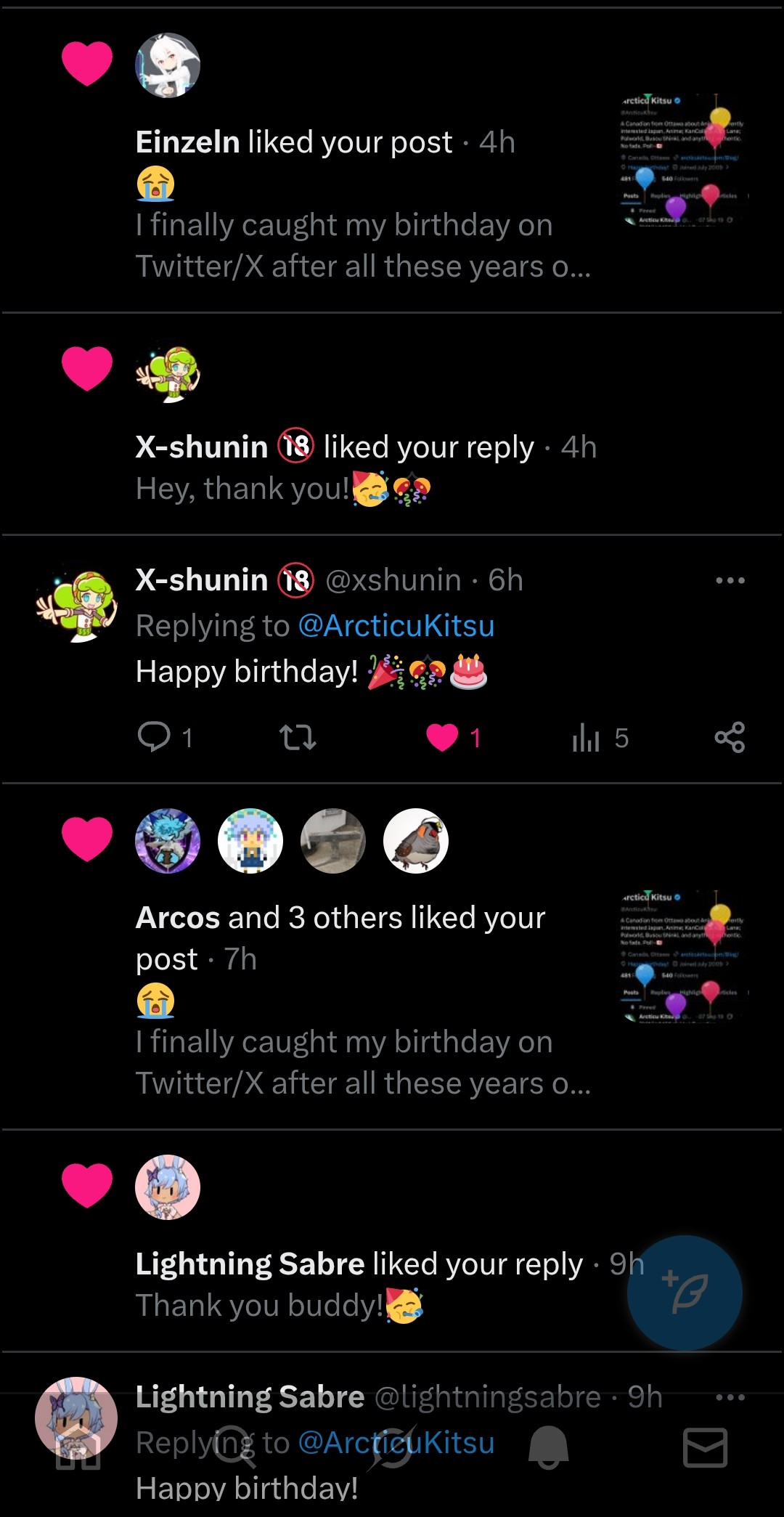Unlike X-shunin's Happy birthday reply

pyautogui.click(x=443, y=738)
